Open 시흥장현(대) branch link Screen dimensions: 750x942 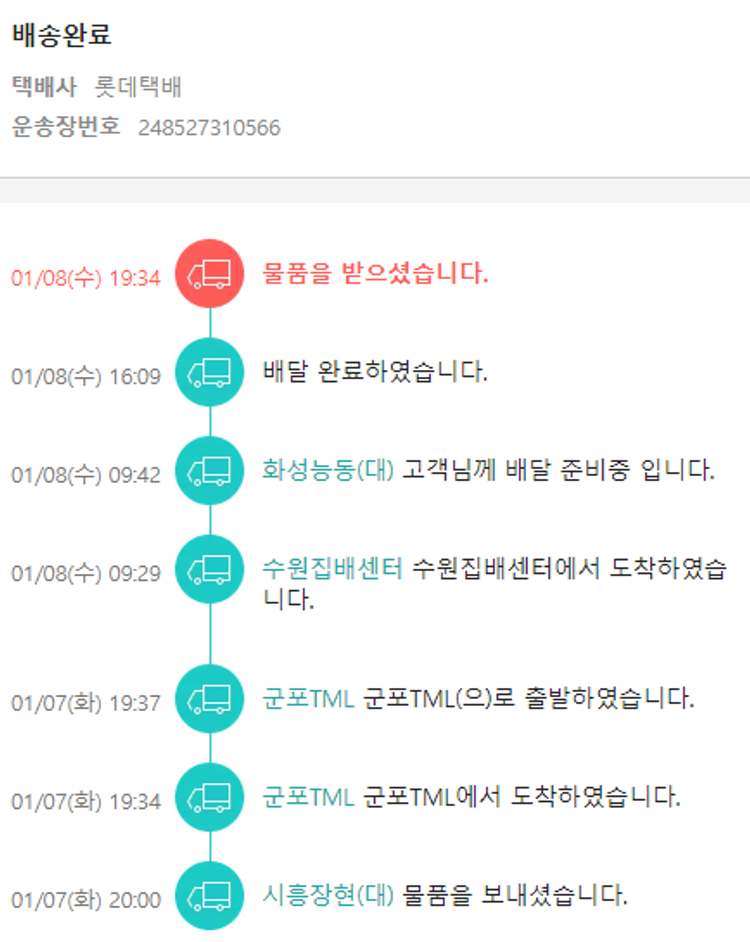[328, 895]
